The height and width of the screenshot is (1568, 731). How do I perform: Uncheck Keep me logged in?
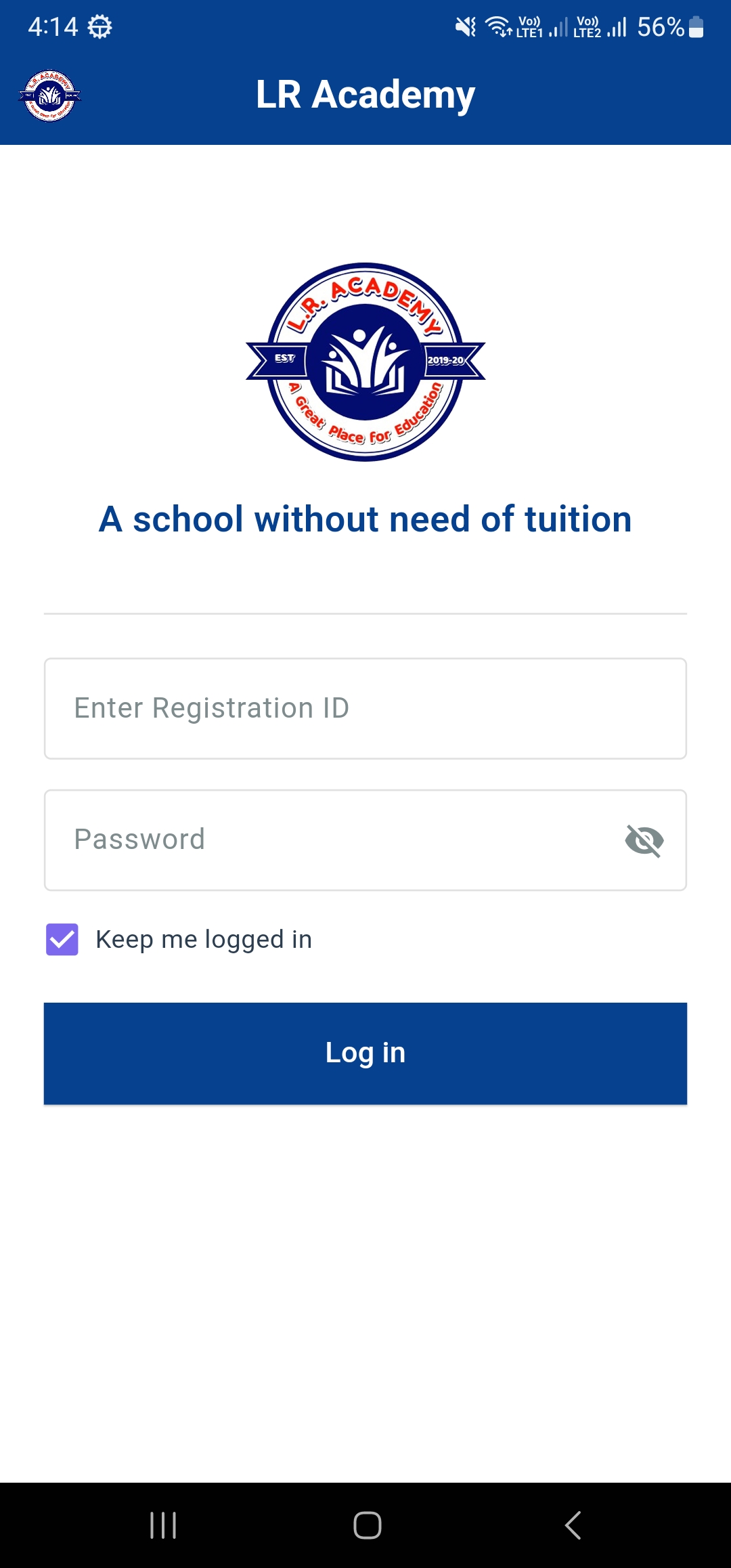pyautogui.click(x=62, y=940)
